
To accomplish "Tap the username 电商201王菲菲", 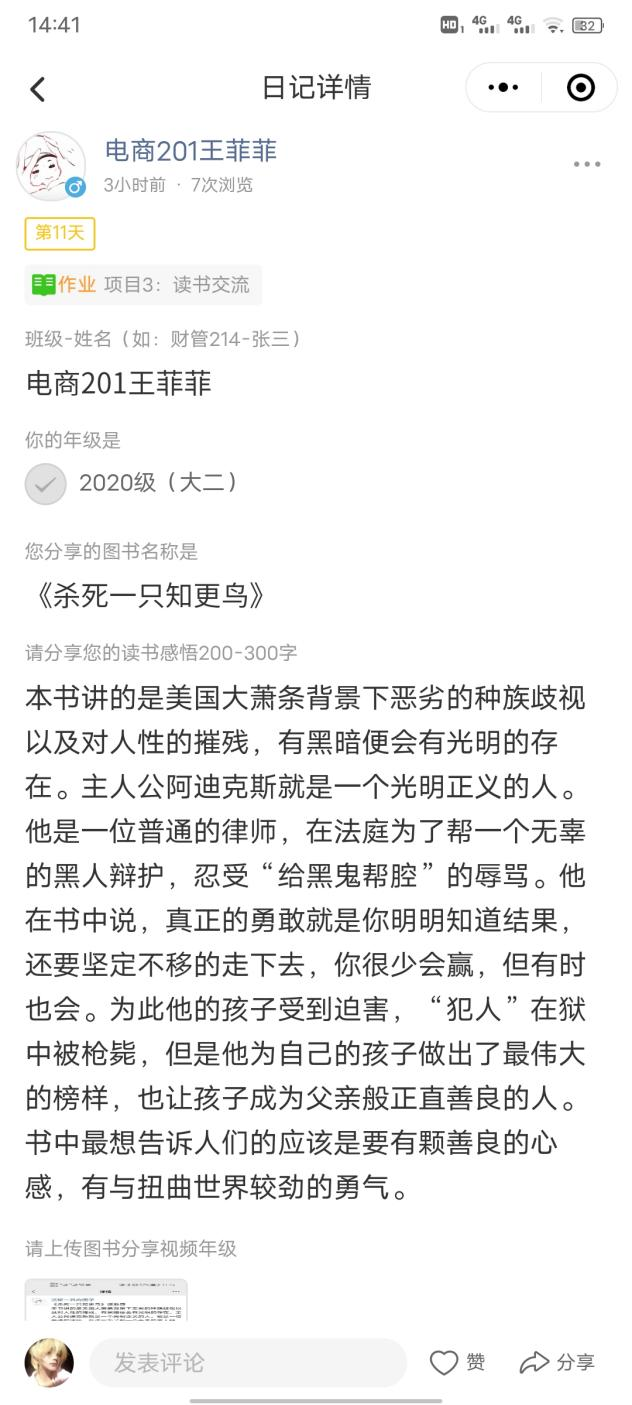I will (x=191, y=151).
